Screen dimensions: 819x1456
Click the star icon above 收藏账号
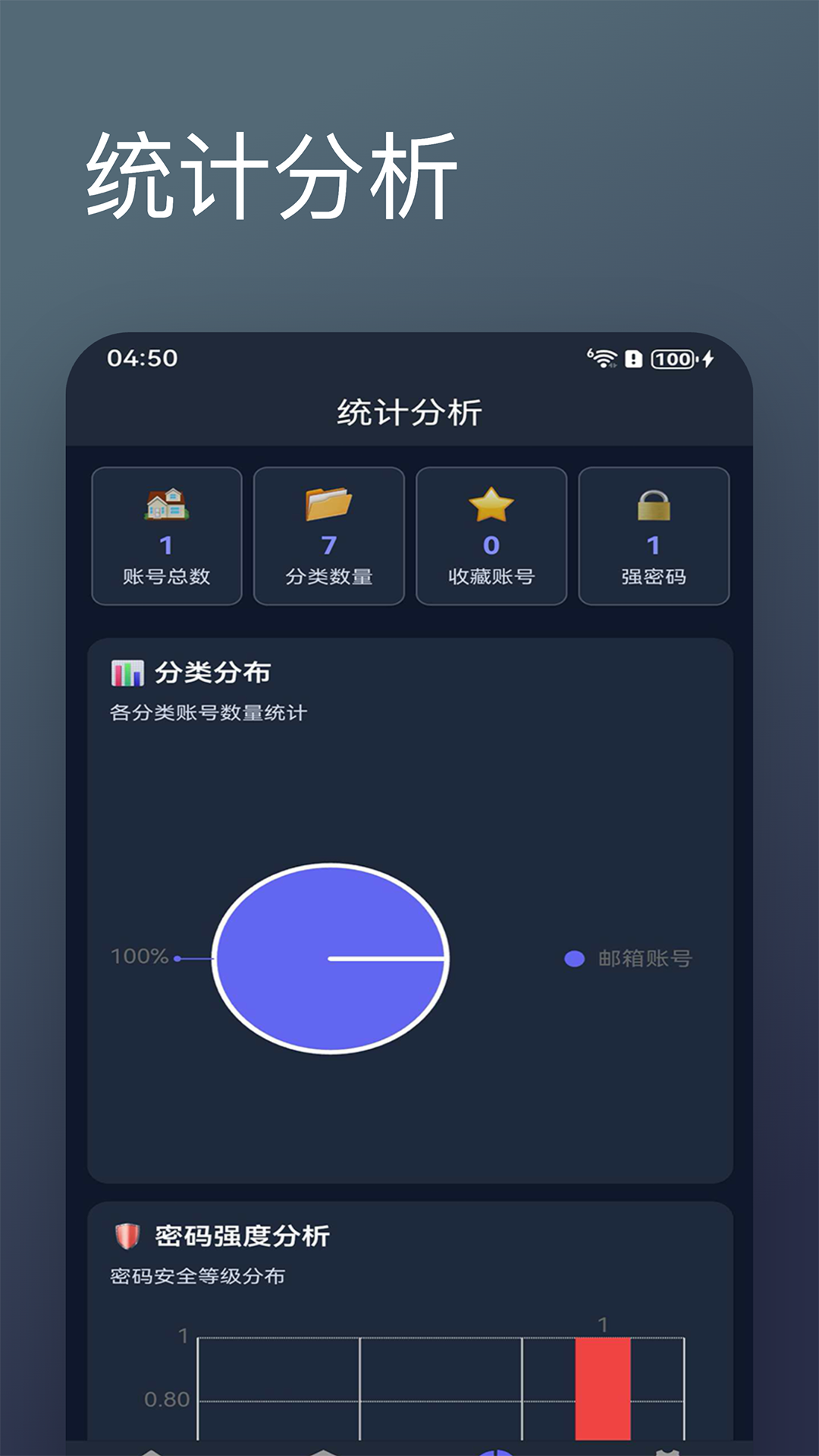(491, 504)
